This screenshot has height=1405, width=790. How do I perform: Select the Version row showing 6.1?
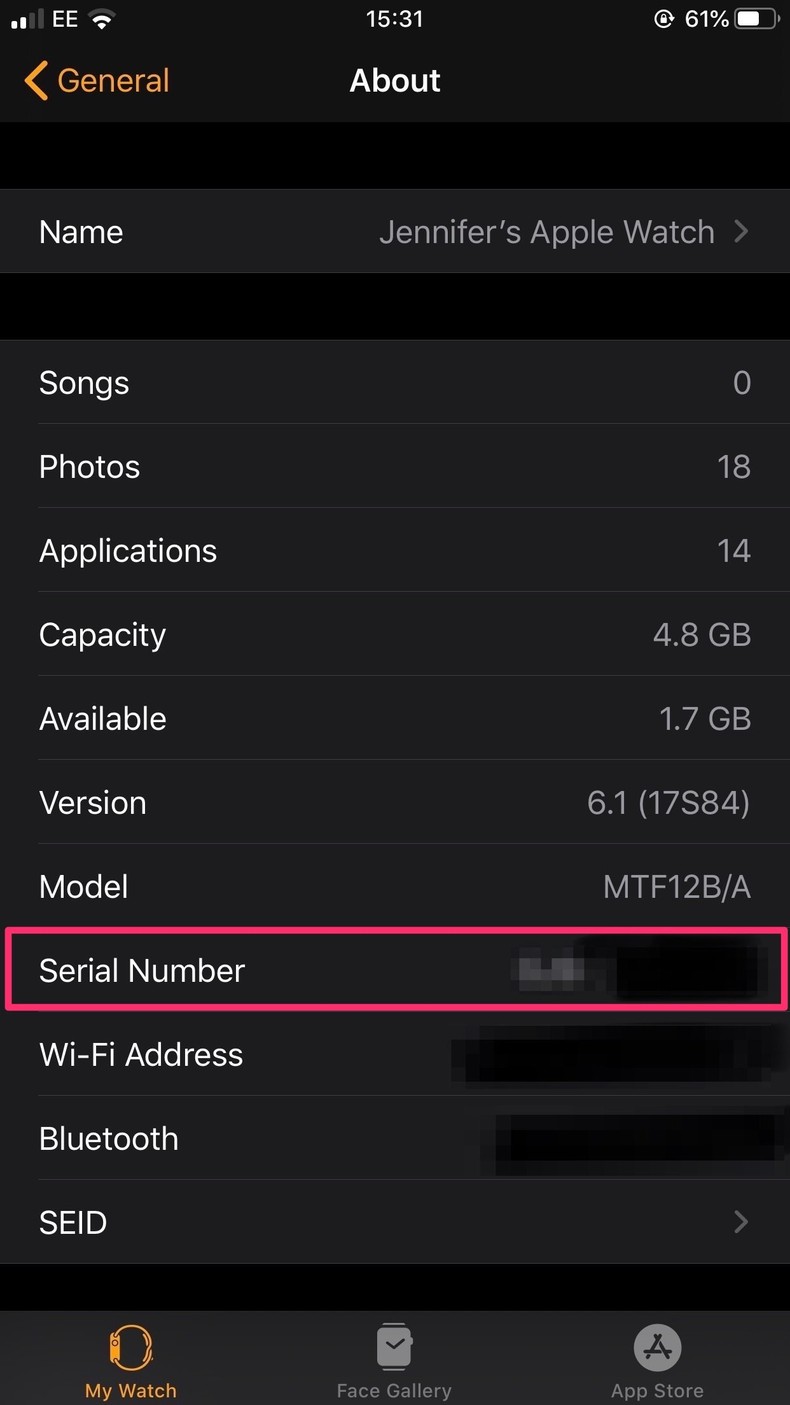point(395,802)
